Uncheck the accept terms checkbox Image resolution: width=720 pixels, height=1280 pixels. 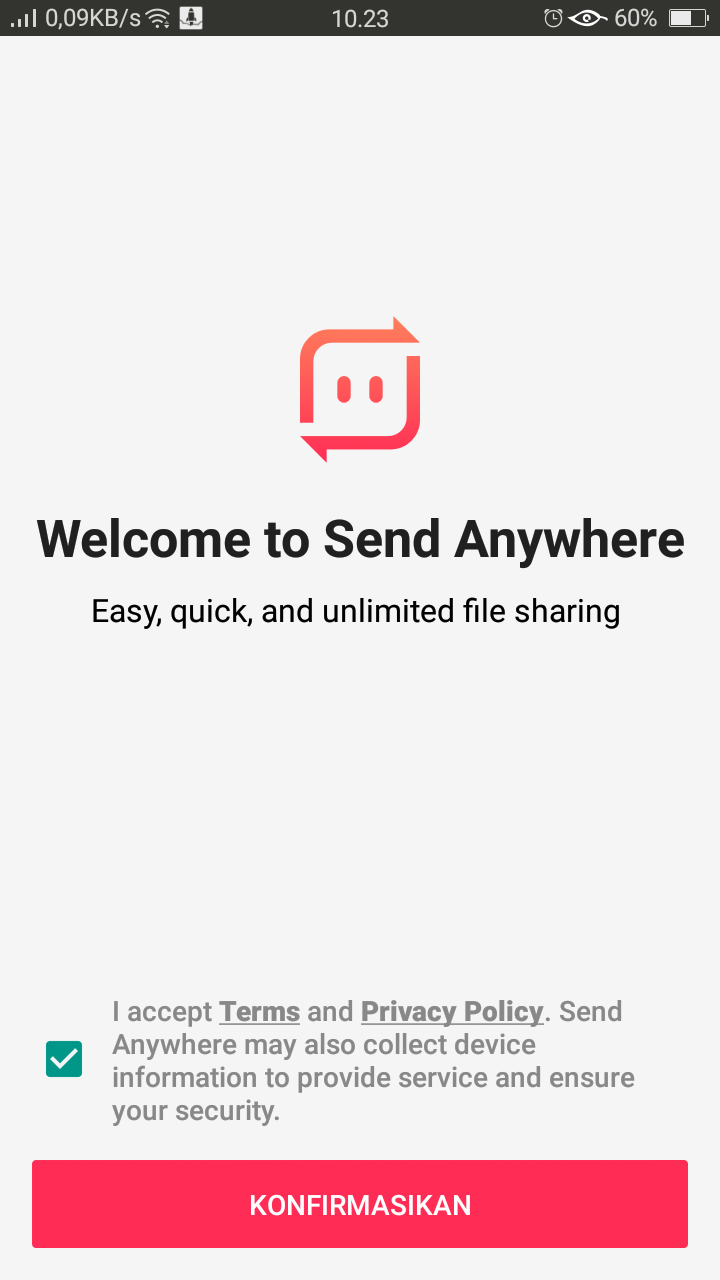point(64,1059)
